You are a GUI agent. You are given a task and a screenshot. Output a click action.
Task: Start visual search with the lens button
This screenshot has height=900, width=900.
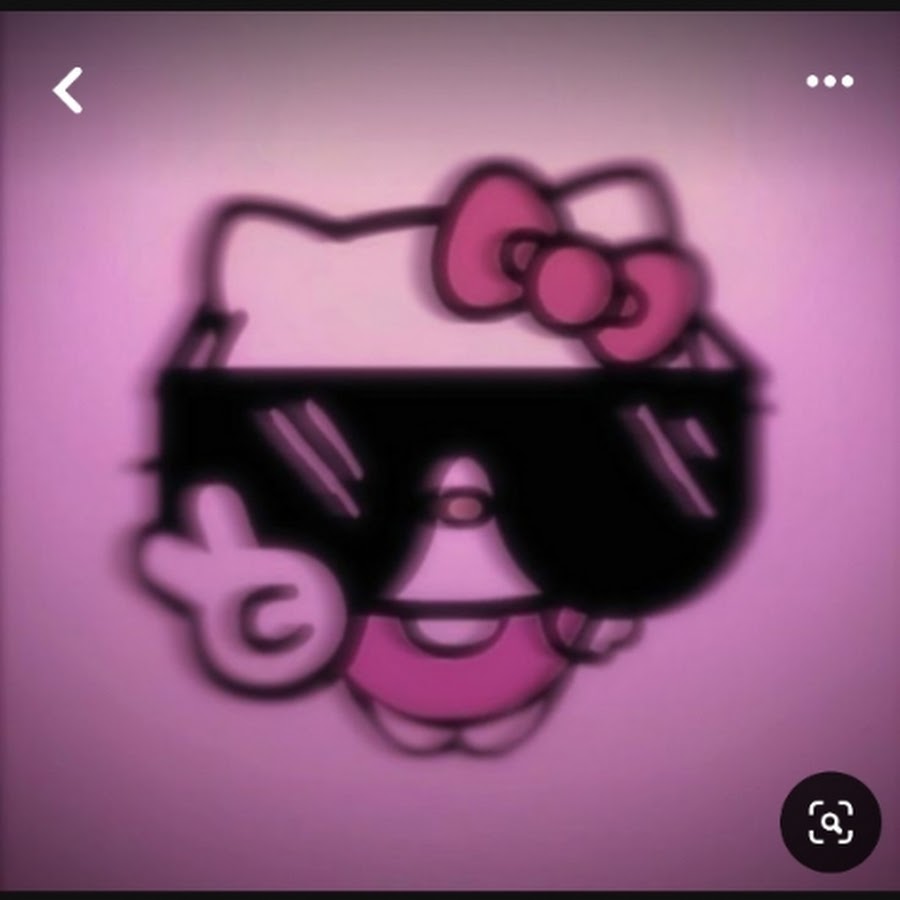tap(830, 822)
